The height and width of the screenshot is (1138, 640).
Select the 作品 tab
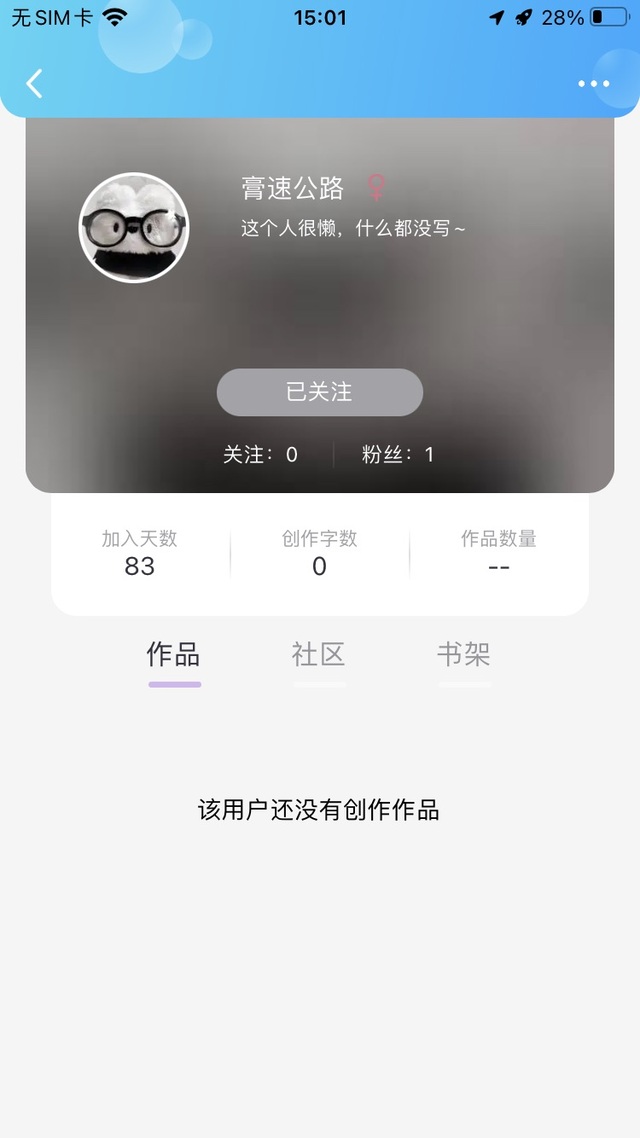pyautogui.click(x=174, y=656)
